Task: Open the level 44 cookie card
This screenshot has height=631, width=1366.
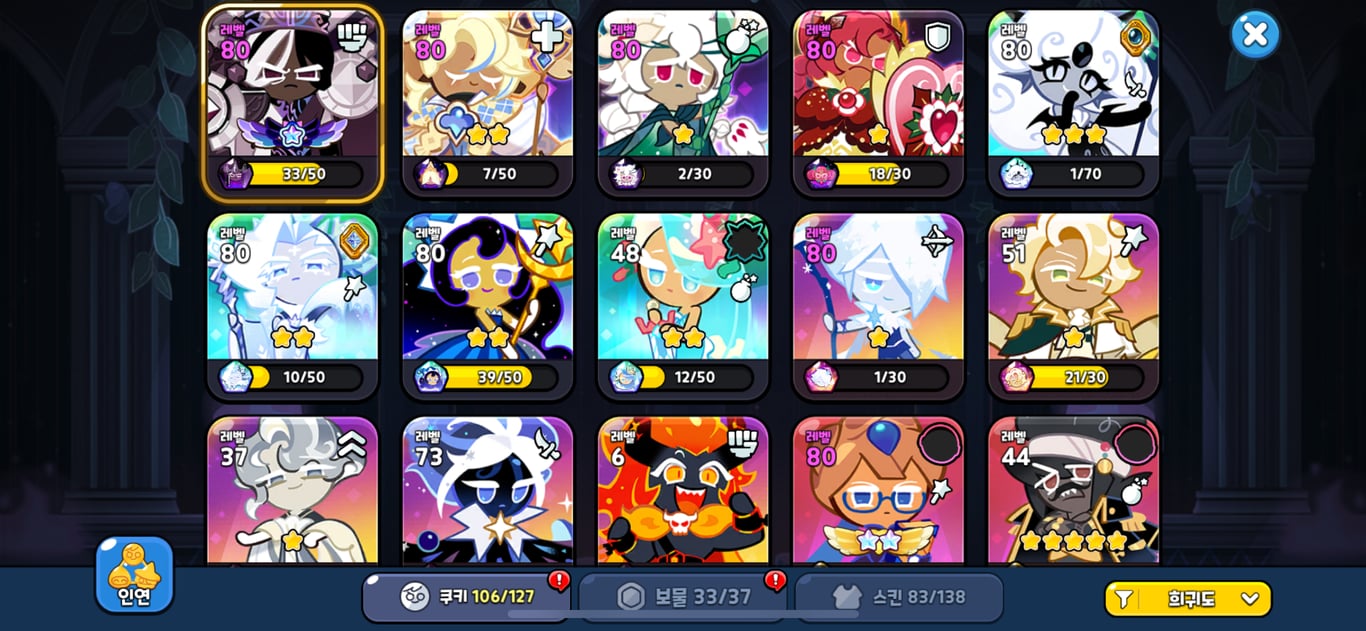Action: [1073, 490]
